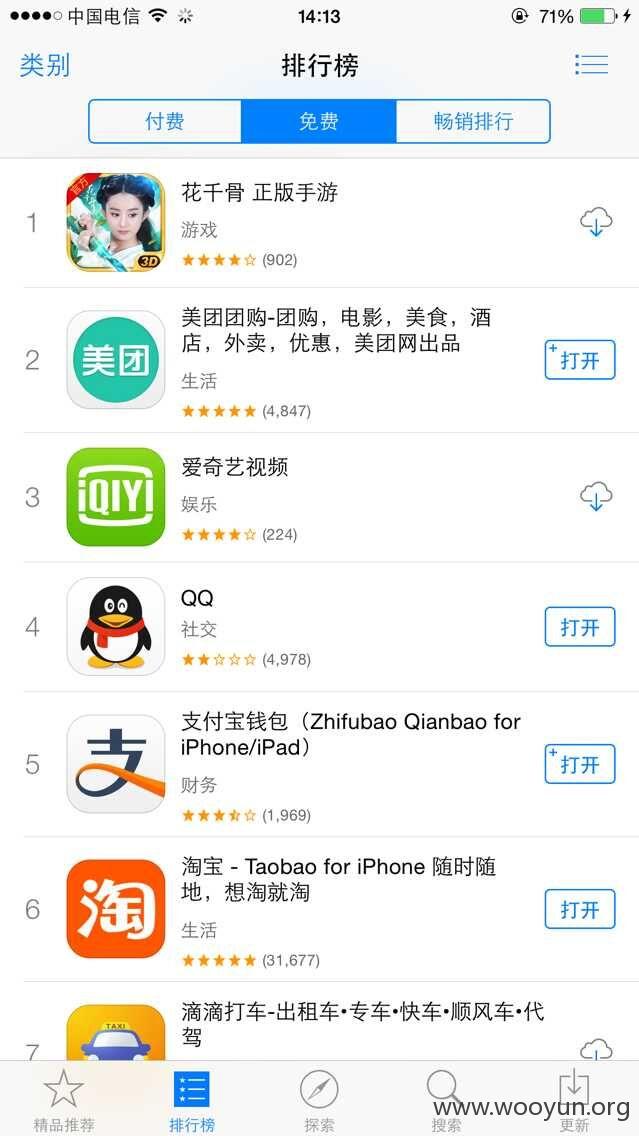
Task: Tap 打开 button for 美团团购
Action: [x=580, y=360]
